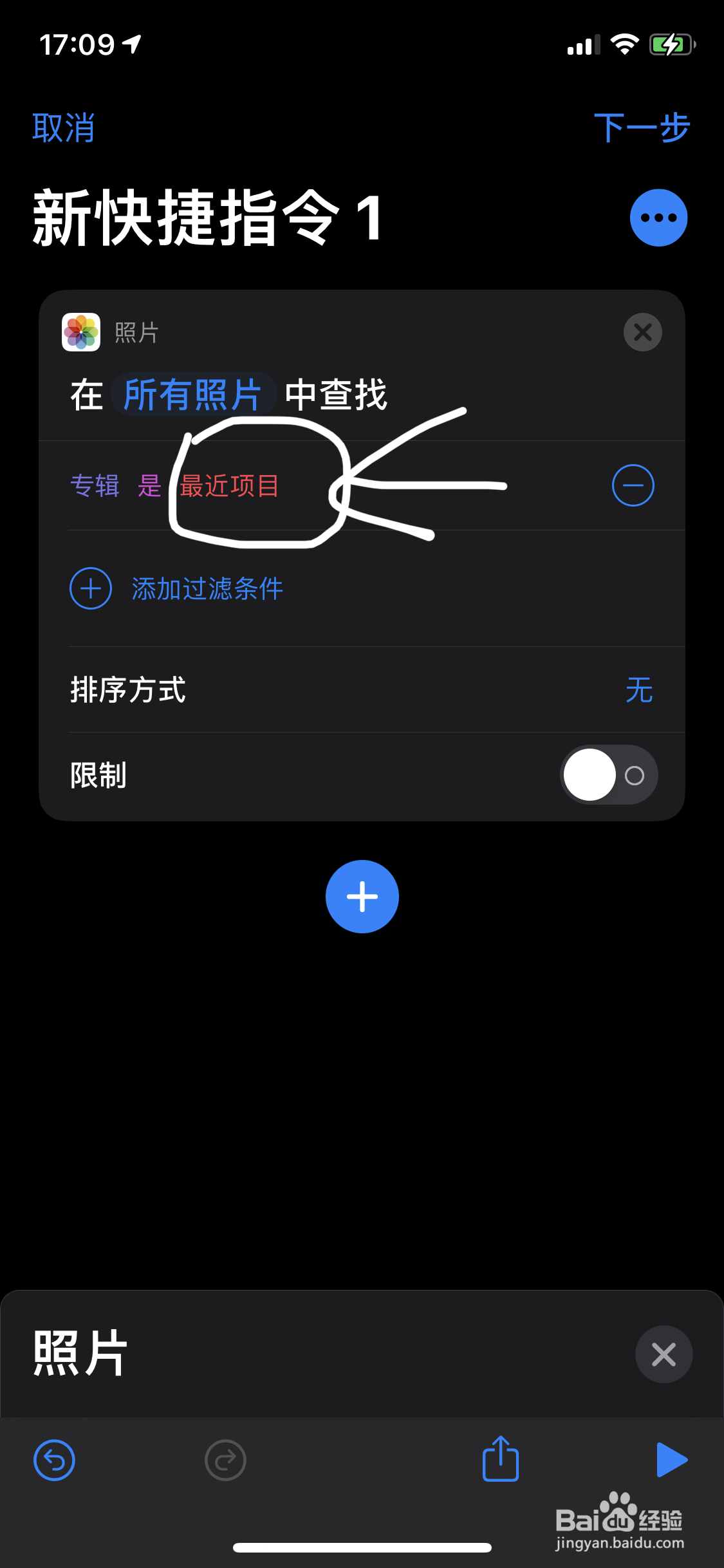Open the 所有照片 collection selector
This screenshot has height=1568, width=724.
point(194,394)
